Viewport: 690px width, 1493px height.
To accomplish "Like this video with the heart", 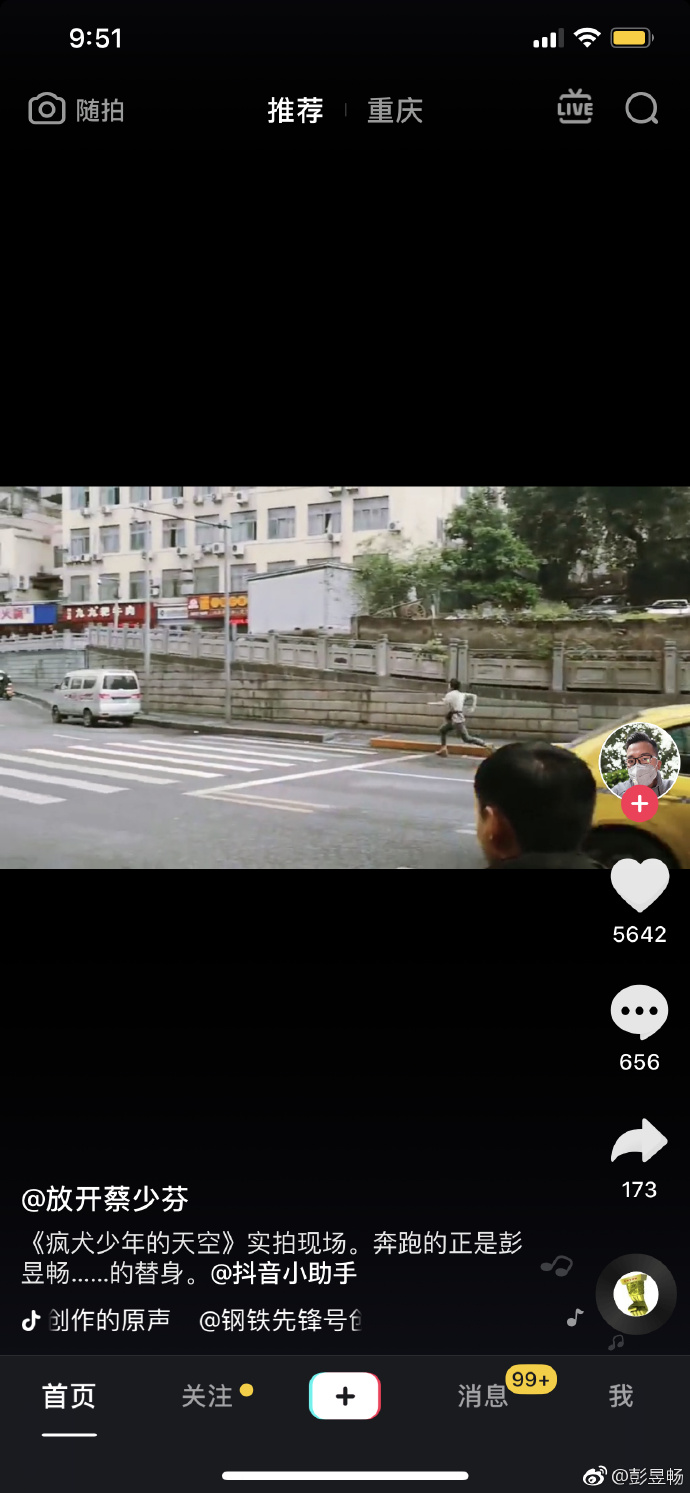I will click(639, 886).
